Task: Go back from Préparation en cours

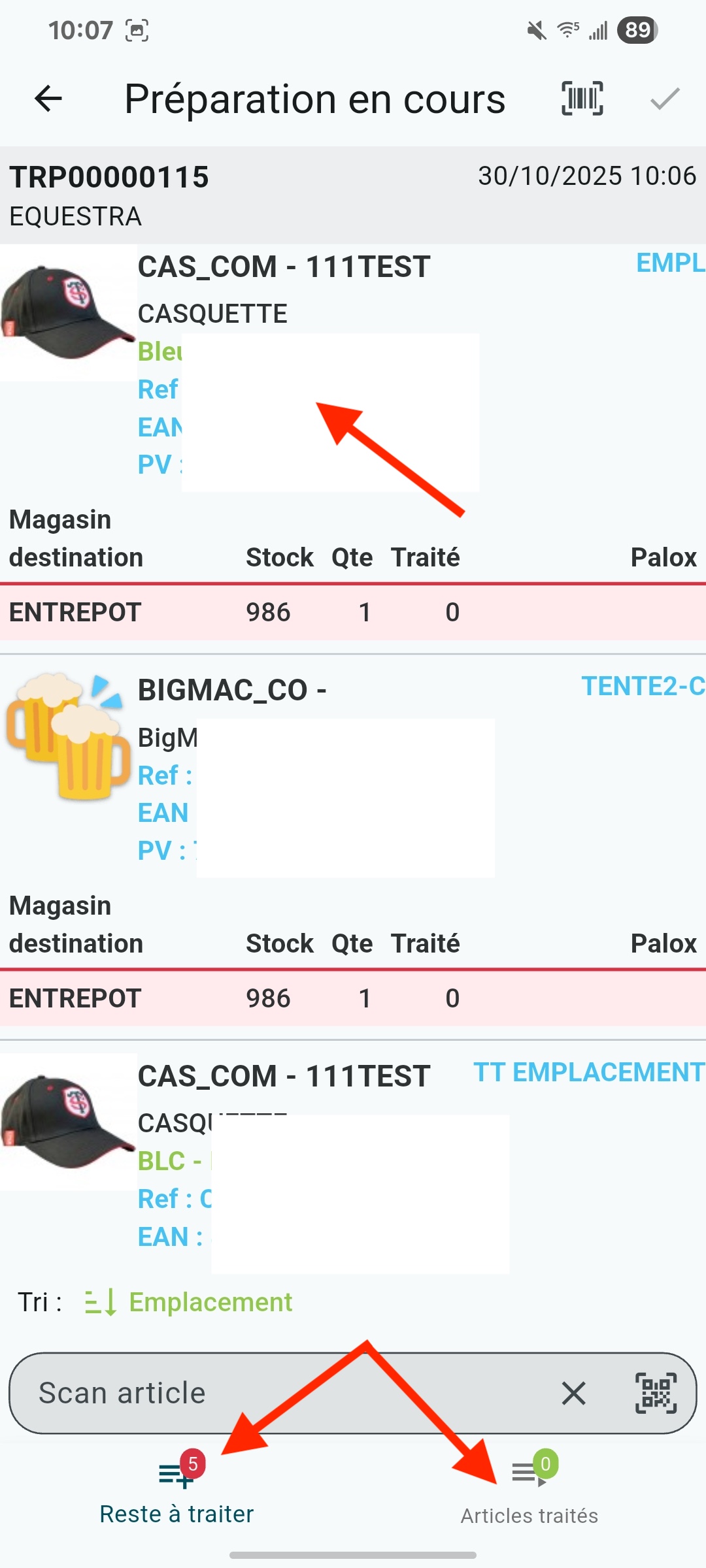Action: pyautogui.click(x=48, y=99)
